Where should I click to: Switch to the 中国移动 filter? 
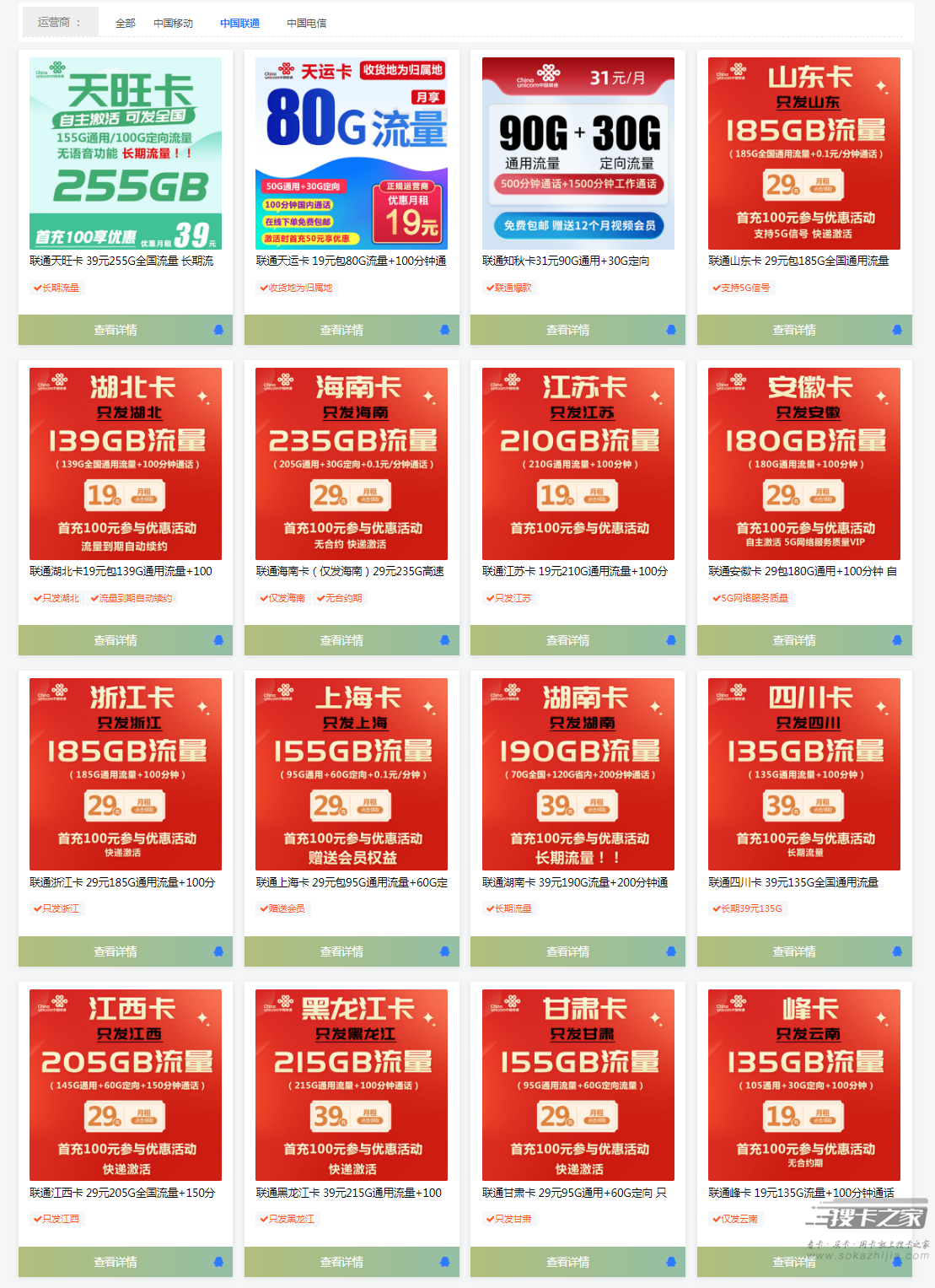coord(173,24)
